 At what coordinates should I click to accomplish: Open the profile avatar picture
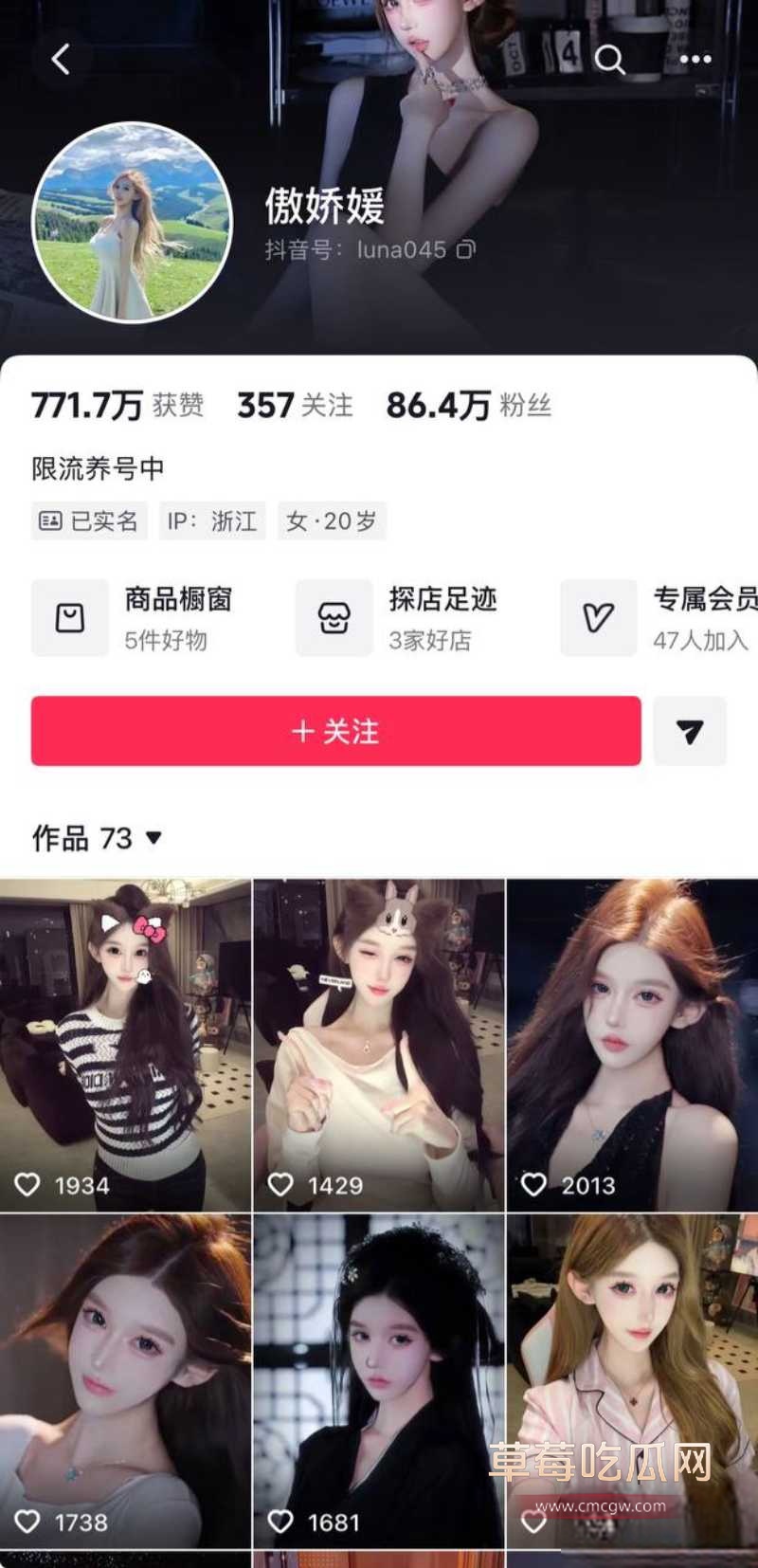click(124, 223)
